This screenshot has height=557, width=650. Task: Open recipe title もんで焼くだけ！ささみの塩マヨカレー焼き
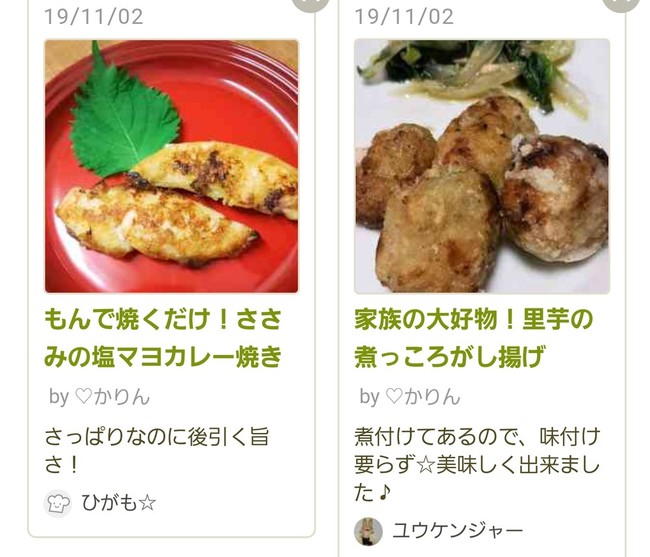(165, 337)
